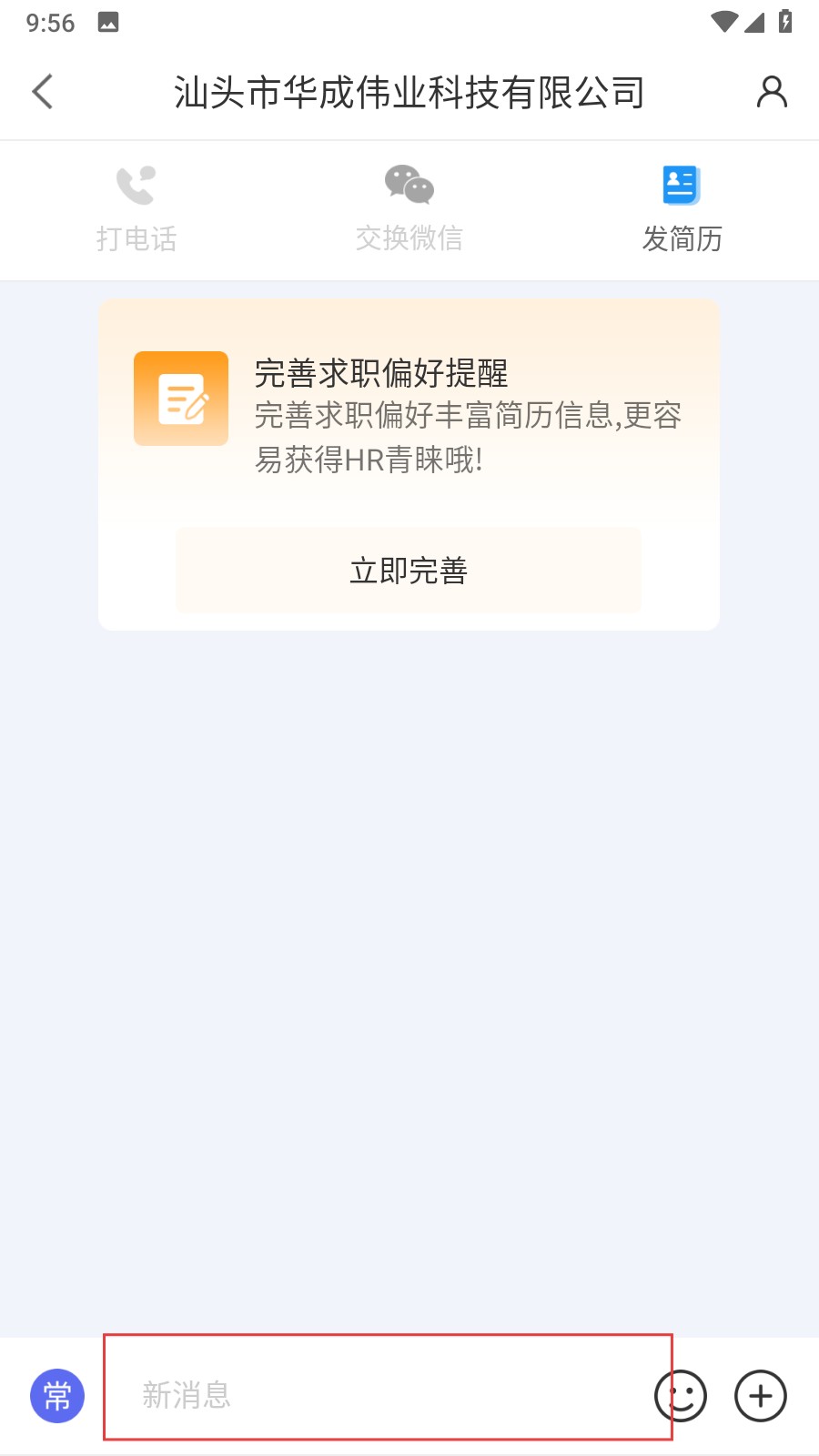Open common phrases with the 常 button
Viewport: 819px width, 1456px height.
pos(57,1395)
